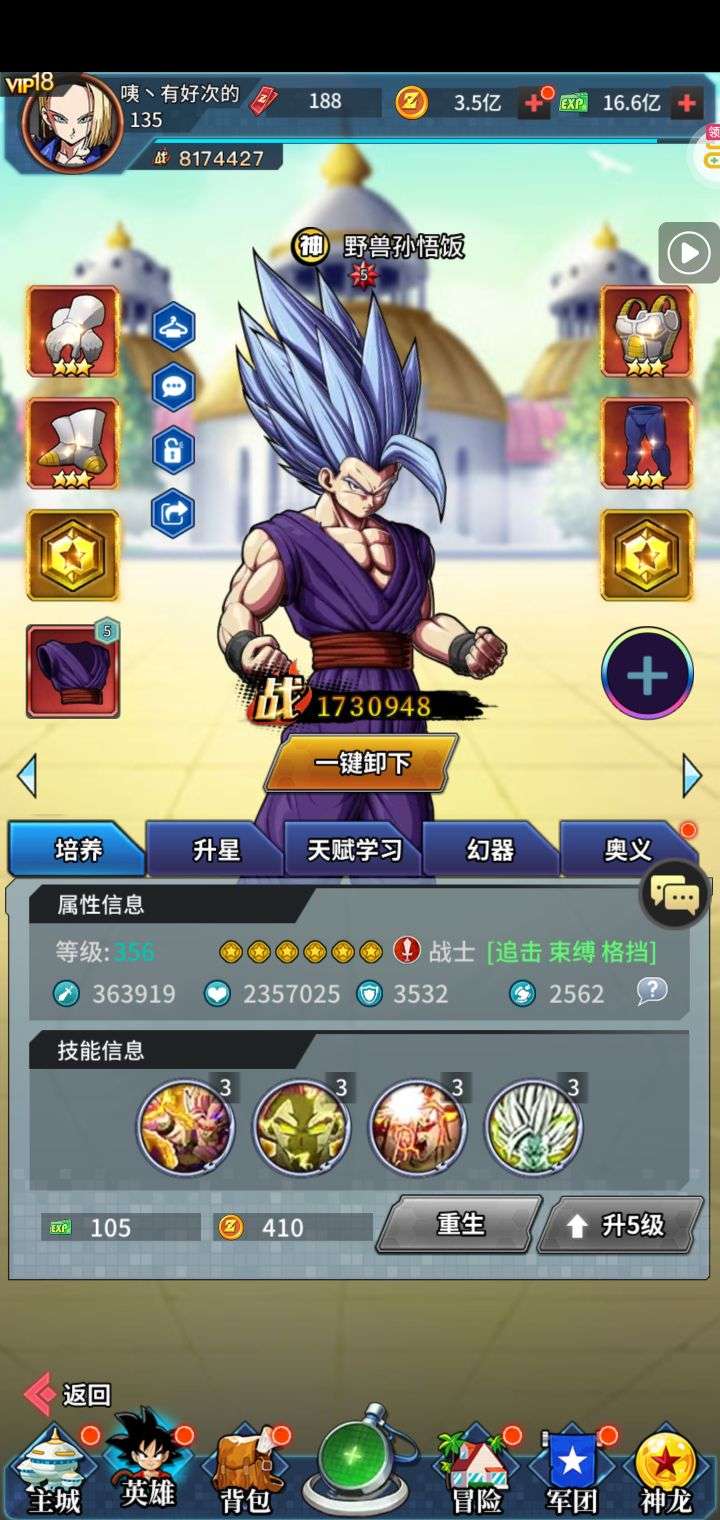Select the 幻器 tab
720x1520 pixels.
point(490,850)
